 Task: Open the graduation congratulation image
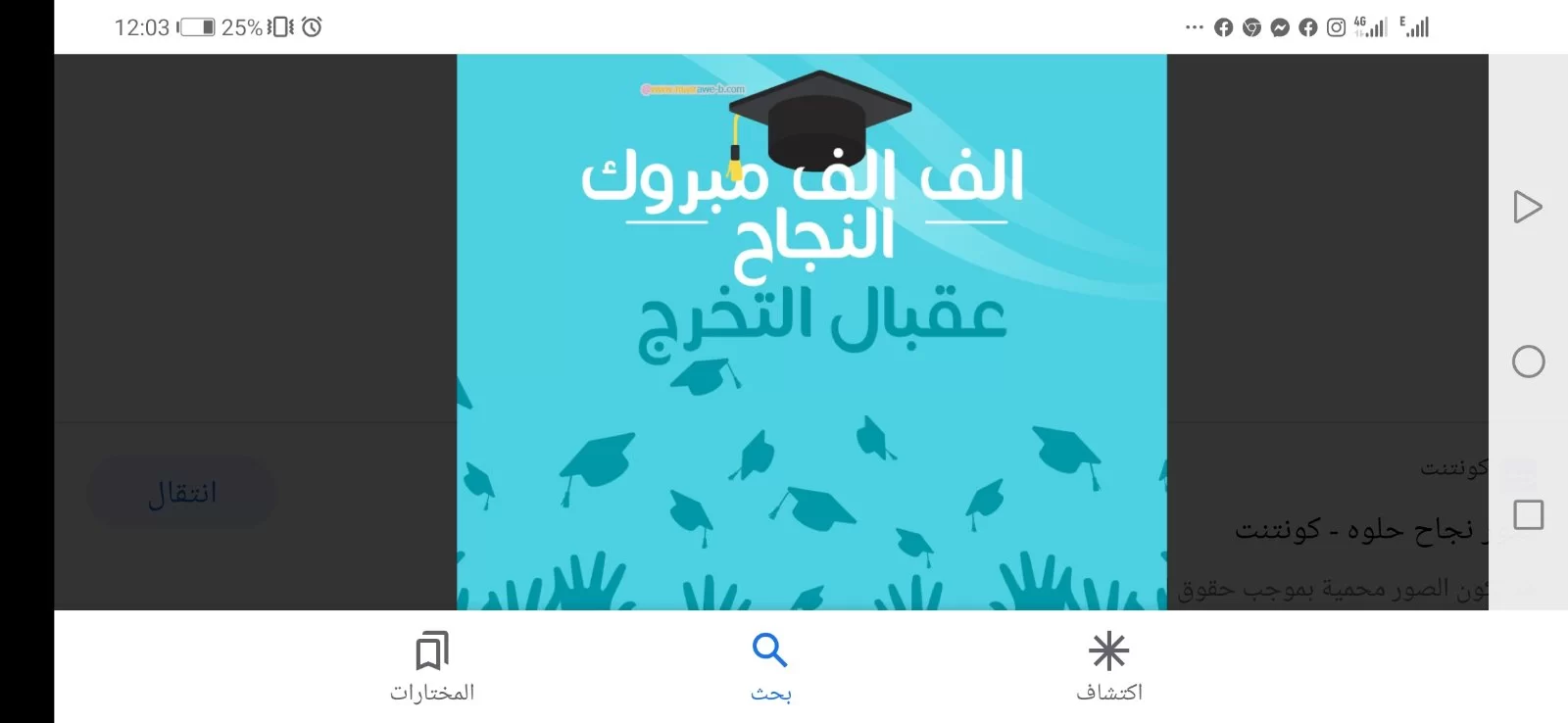click(x=811, y=331)
